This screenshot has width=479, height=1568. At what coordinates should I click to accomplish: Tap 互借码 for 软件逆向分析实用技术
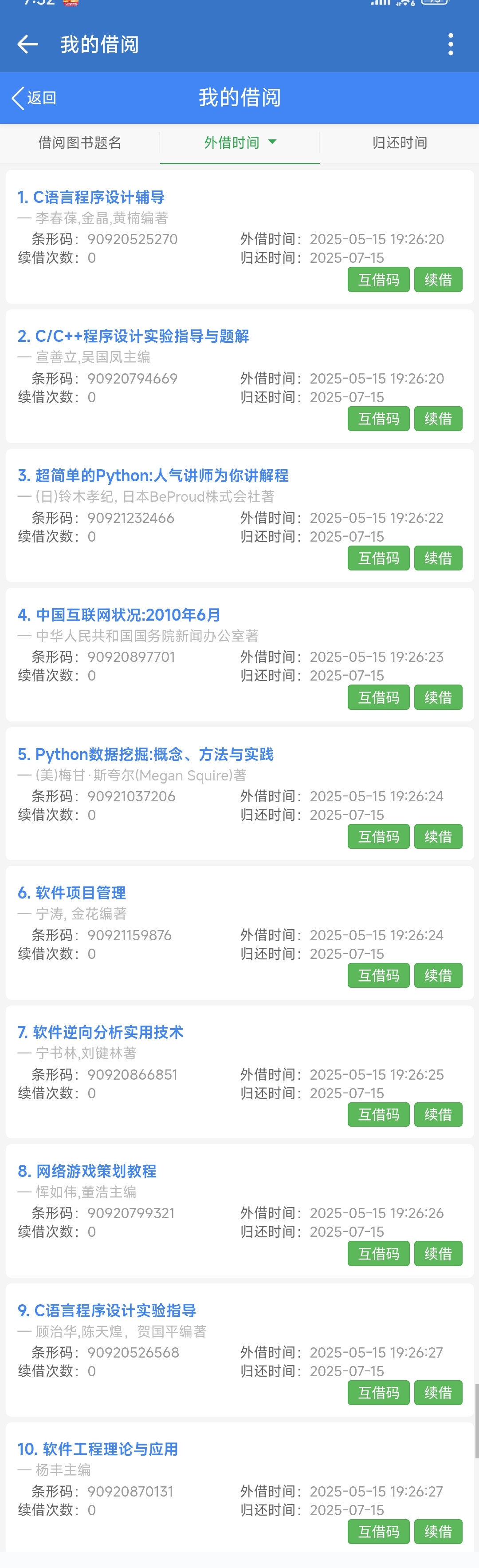pyautogui.click(x=378, y=1115)
